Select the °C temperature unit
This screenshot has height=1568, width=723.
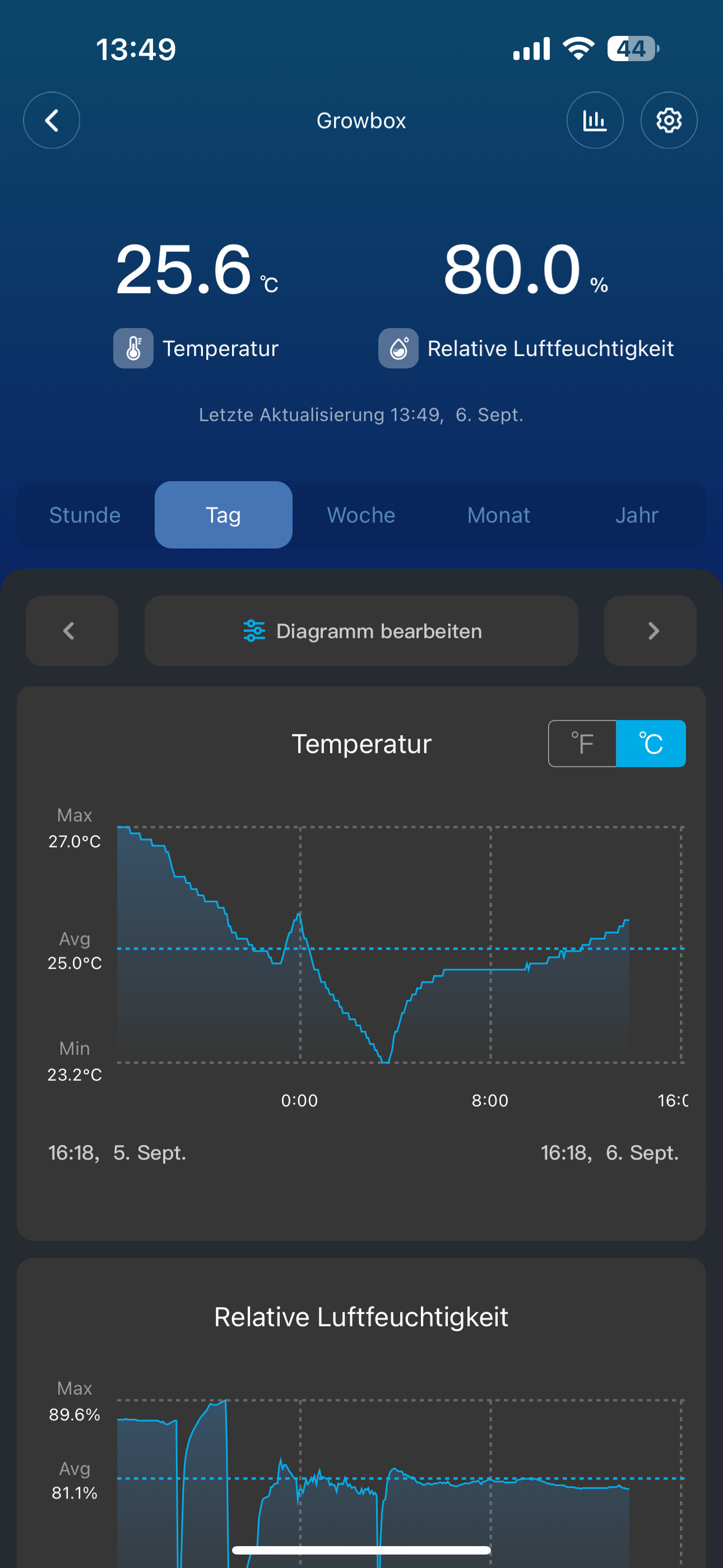coord(651,743)
